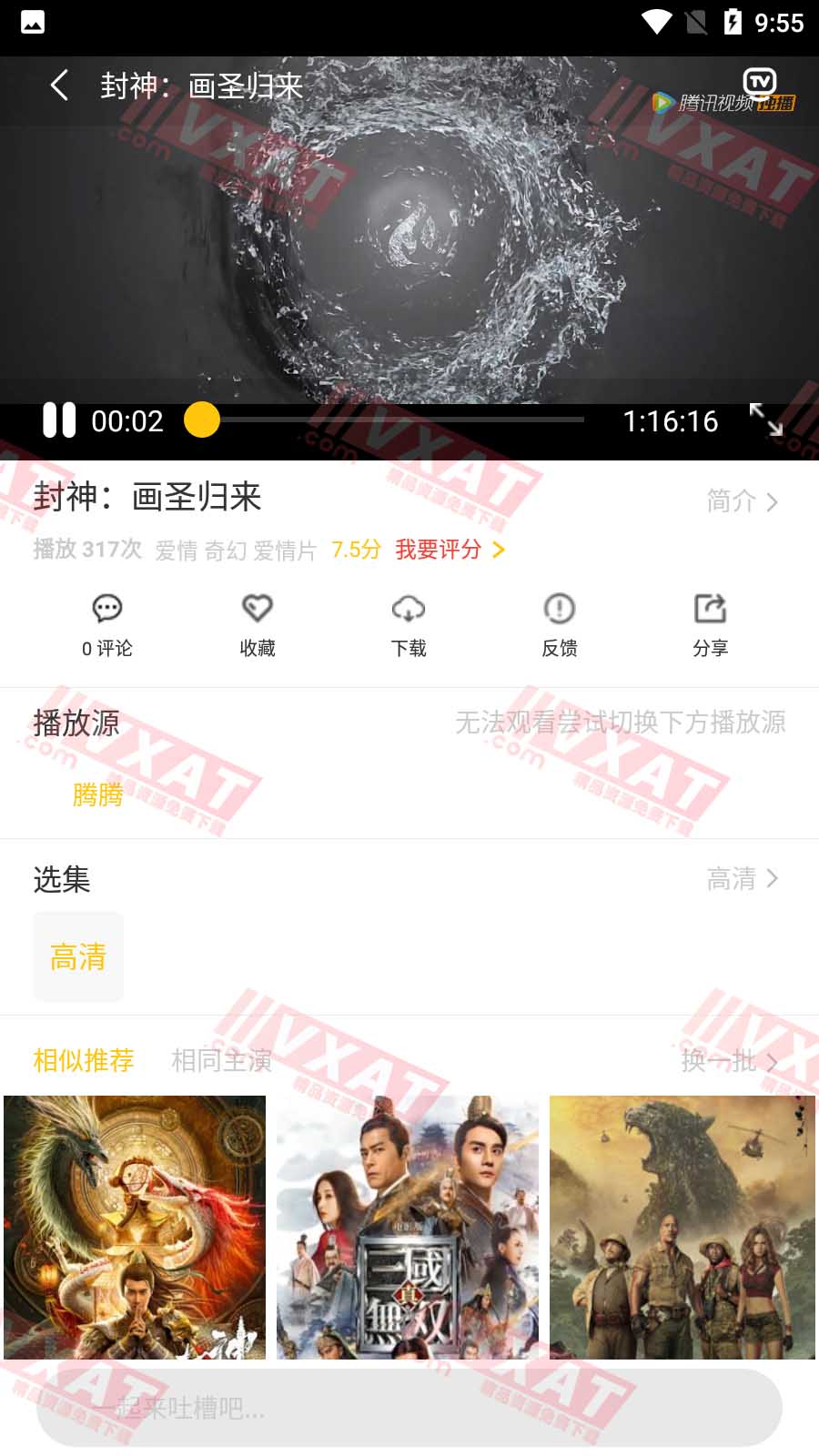Image resolution: width=819 pixels, height=1456 pixels.
Task: Select the 腾腾 playback source
Action: click(98, 794)
